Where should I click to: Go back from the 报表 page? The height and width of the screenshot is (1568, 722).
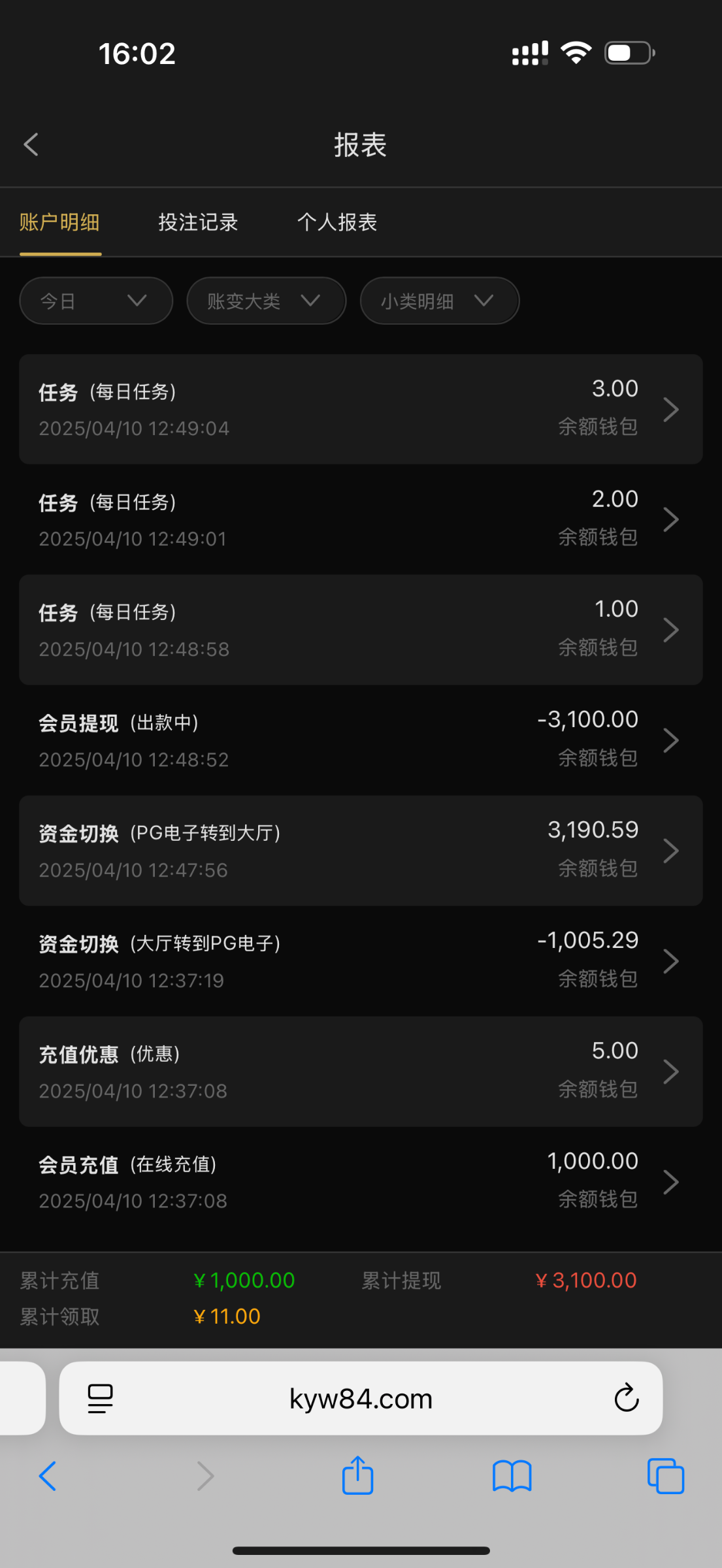(31, 144)
